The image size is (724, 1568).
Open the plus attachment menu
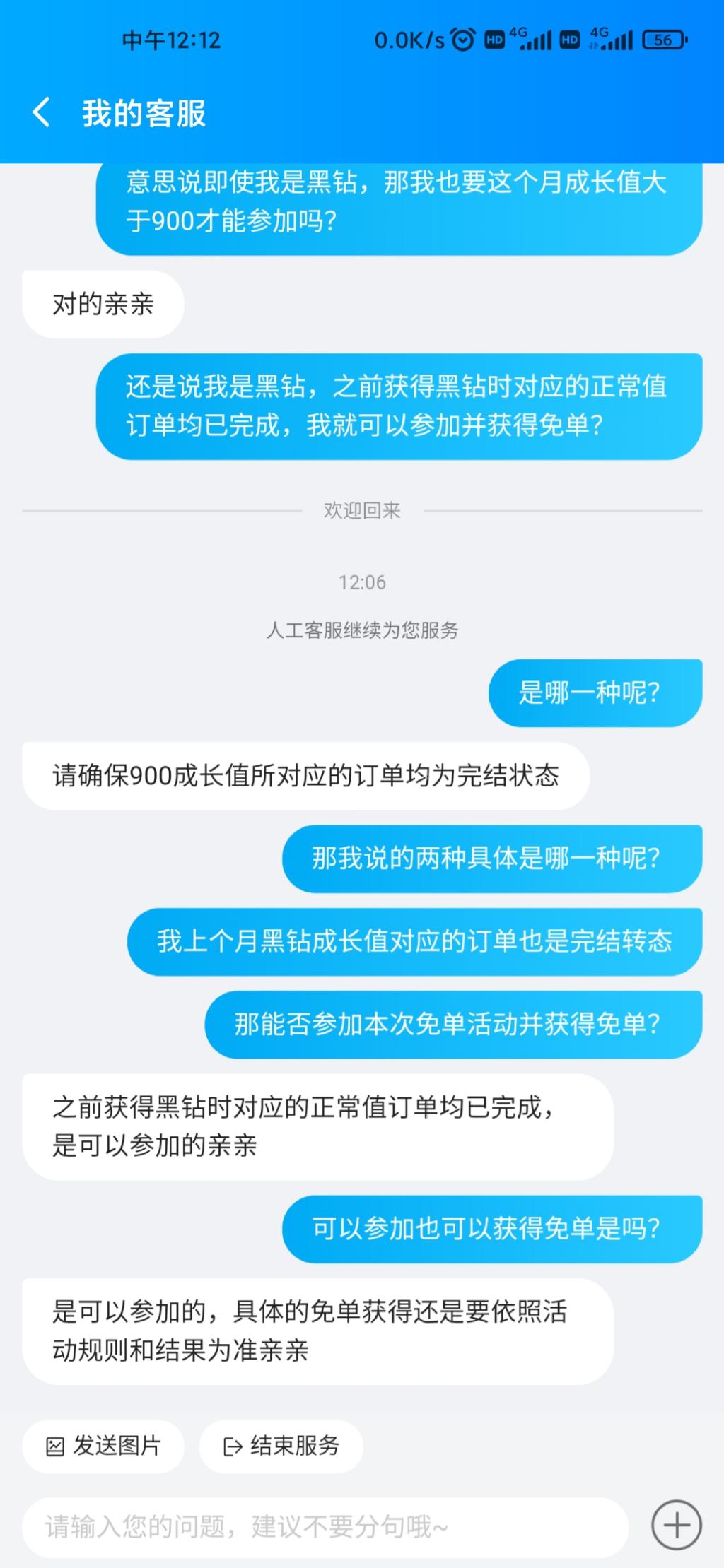(677, 1525)
